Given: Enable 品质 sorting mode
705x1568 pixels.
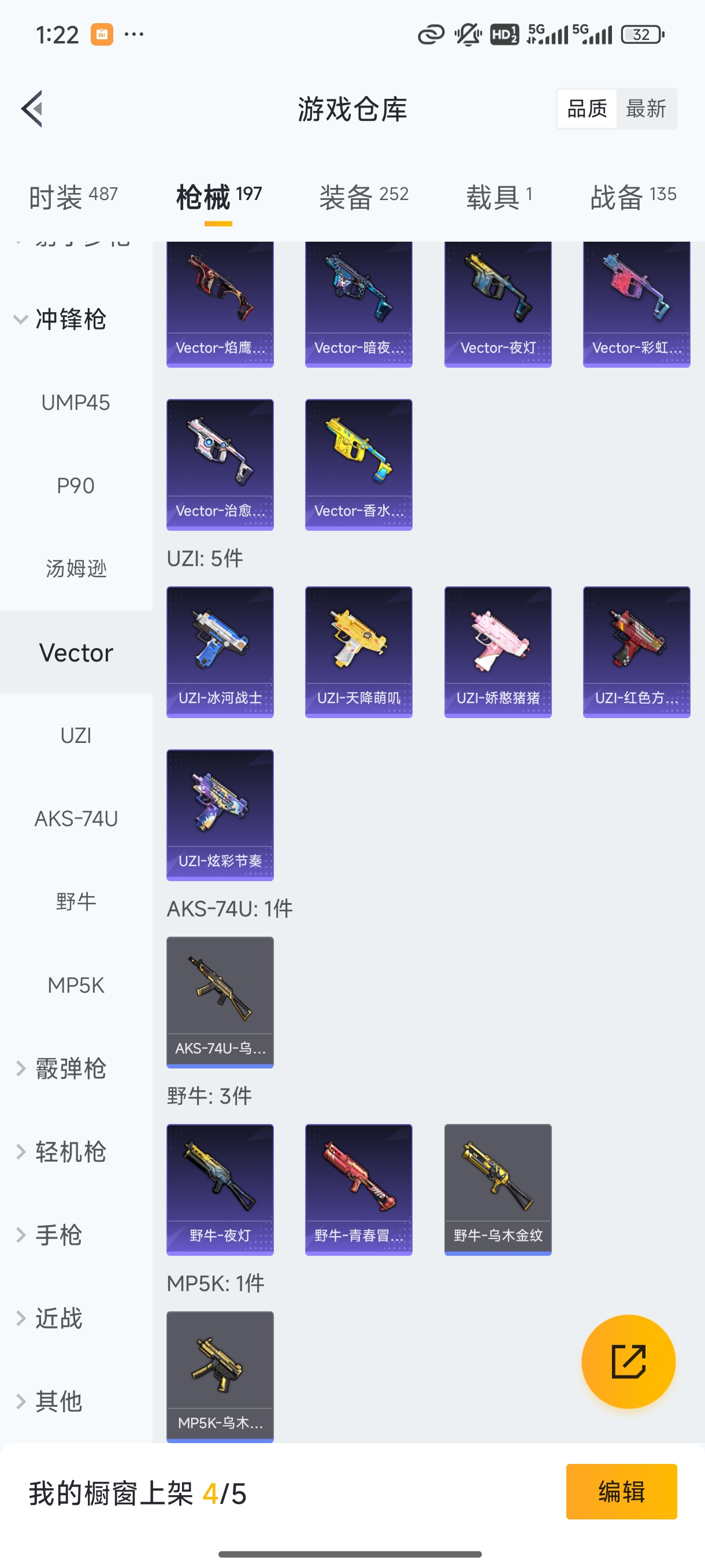Looking at the screenshot, I should coord(586,108).
